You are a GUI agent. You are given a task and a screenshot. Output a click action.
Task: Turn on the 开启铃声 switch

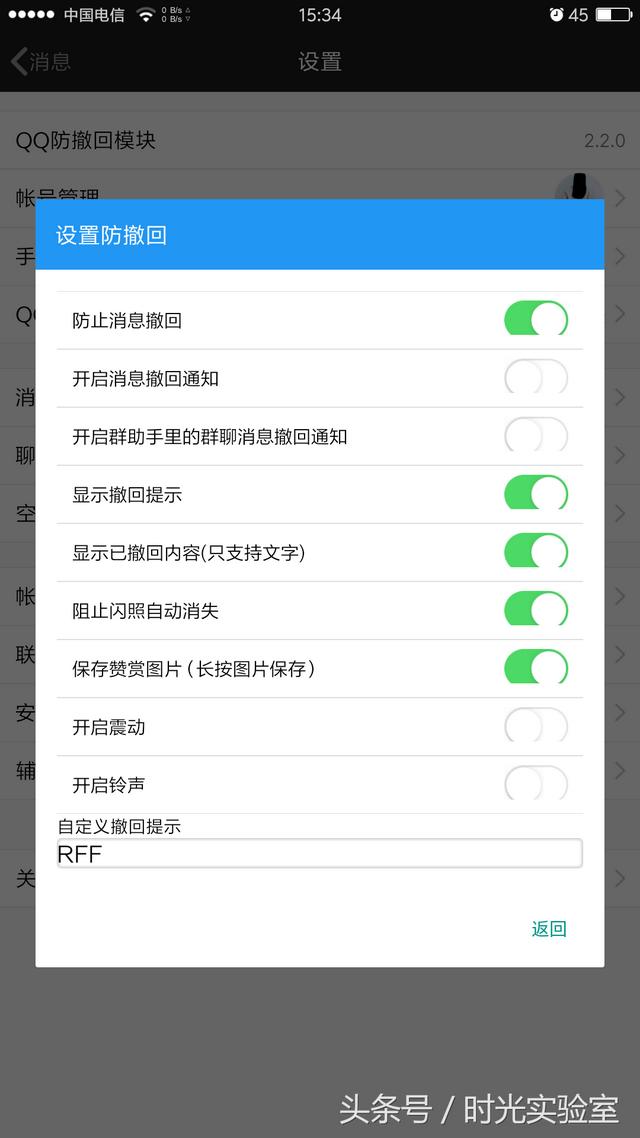[x=536, y=784]
